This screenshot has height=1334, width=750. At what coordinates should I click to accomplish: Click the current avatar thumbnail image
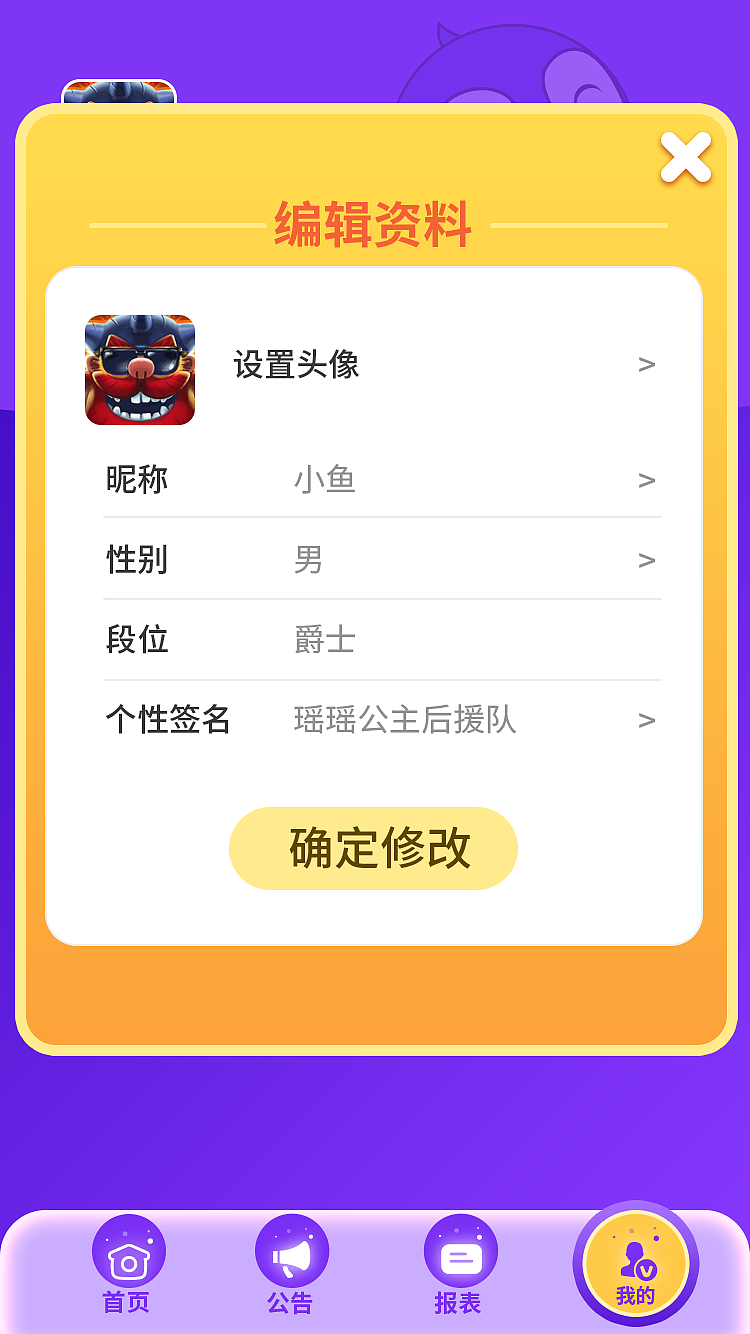tap(140, 370)
